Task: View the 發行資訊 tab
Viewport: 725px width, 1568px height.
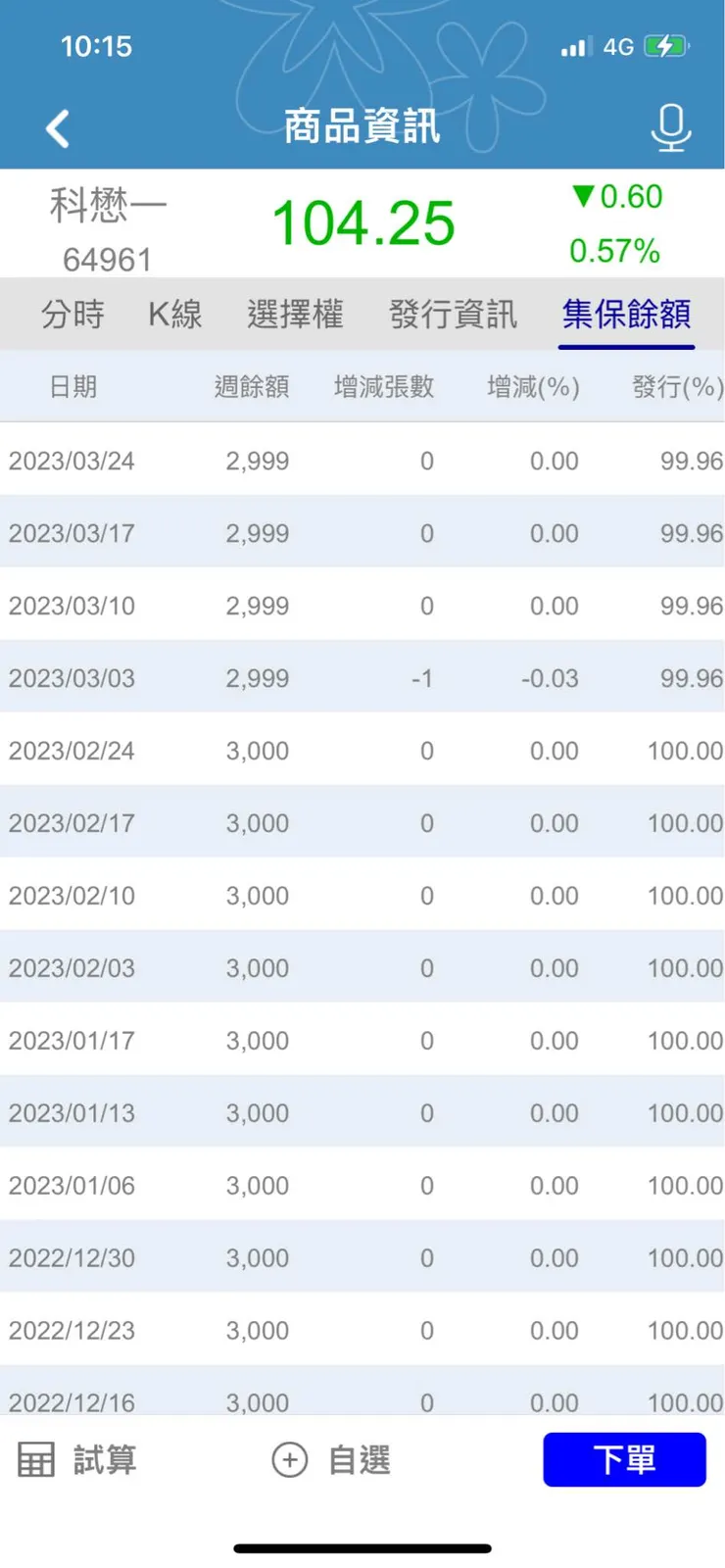Action: [x=453, y=315]
